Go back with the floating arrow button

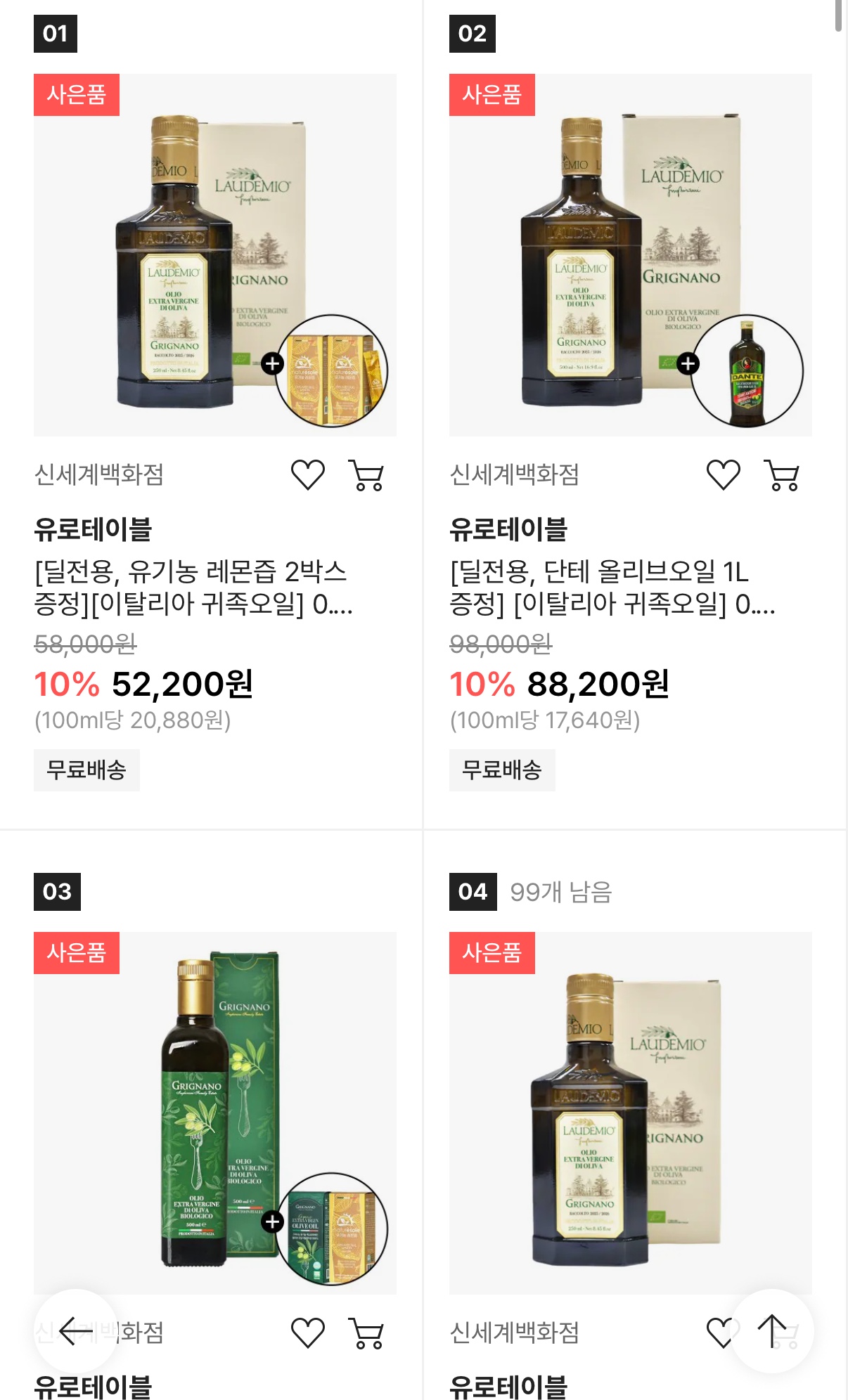coord(76,1330)
